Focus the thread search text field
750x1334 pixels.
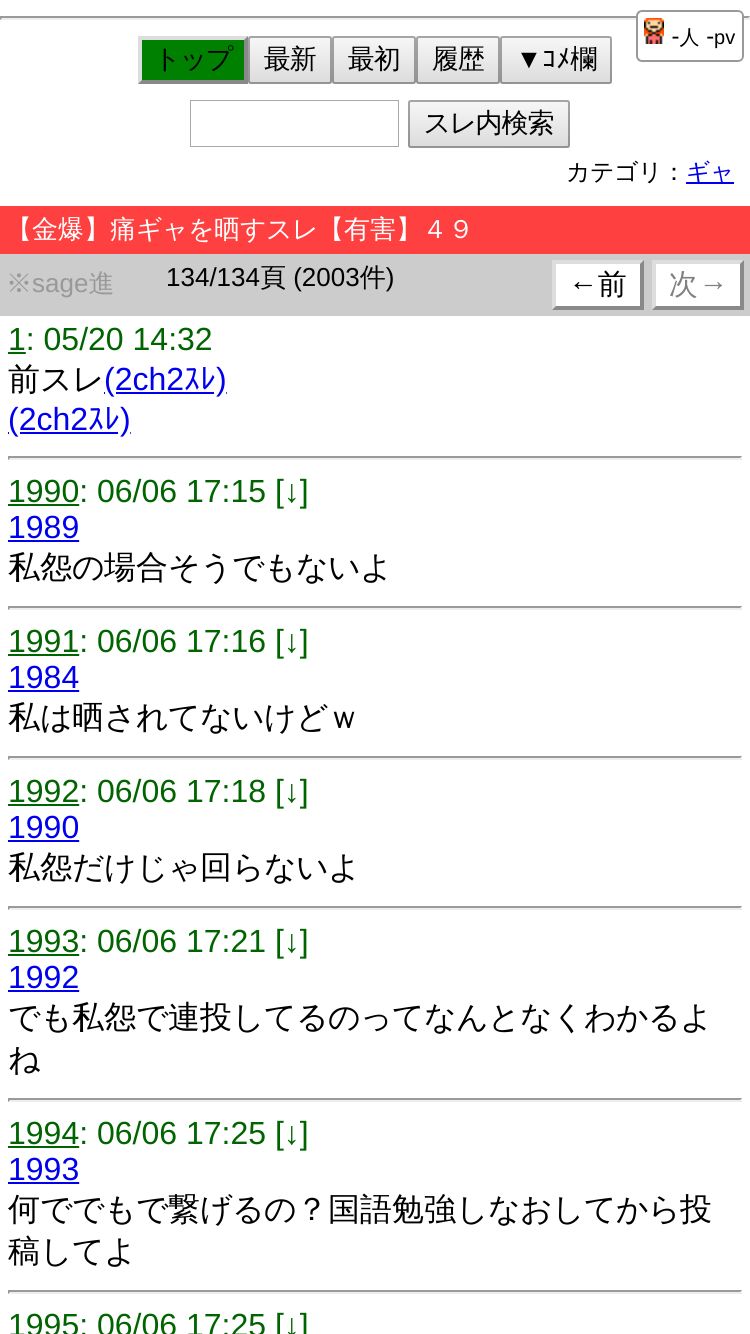pos(294,124)
